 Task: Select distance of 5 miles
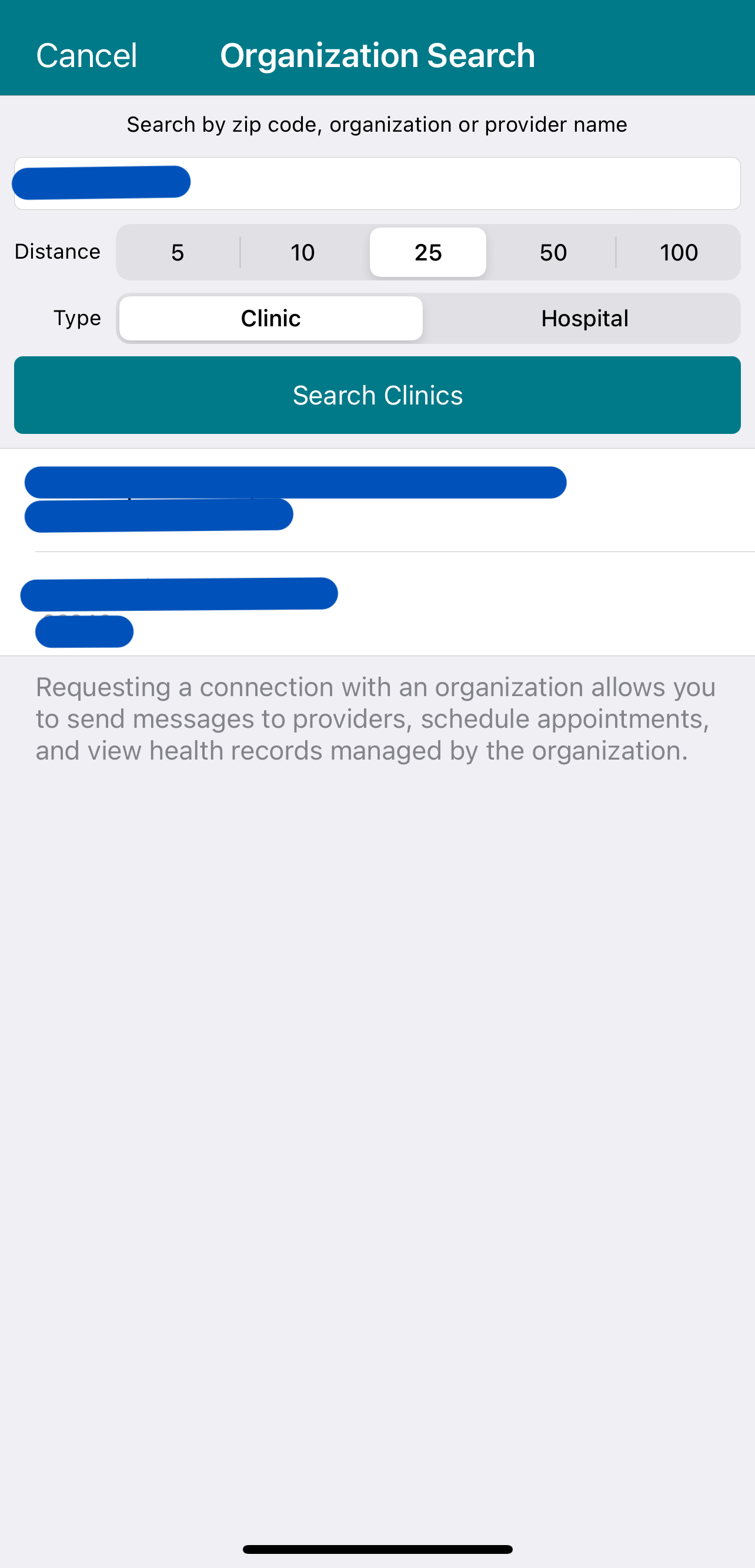177,252
